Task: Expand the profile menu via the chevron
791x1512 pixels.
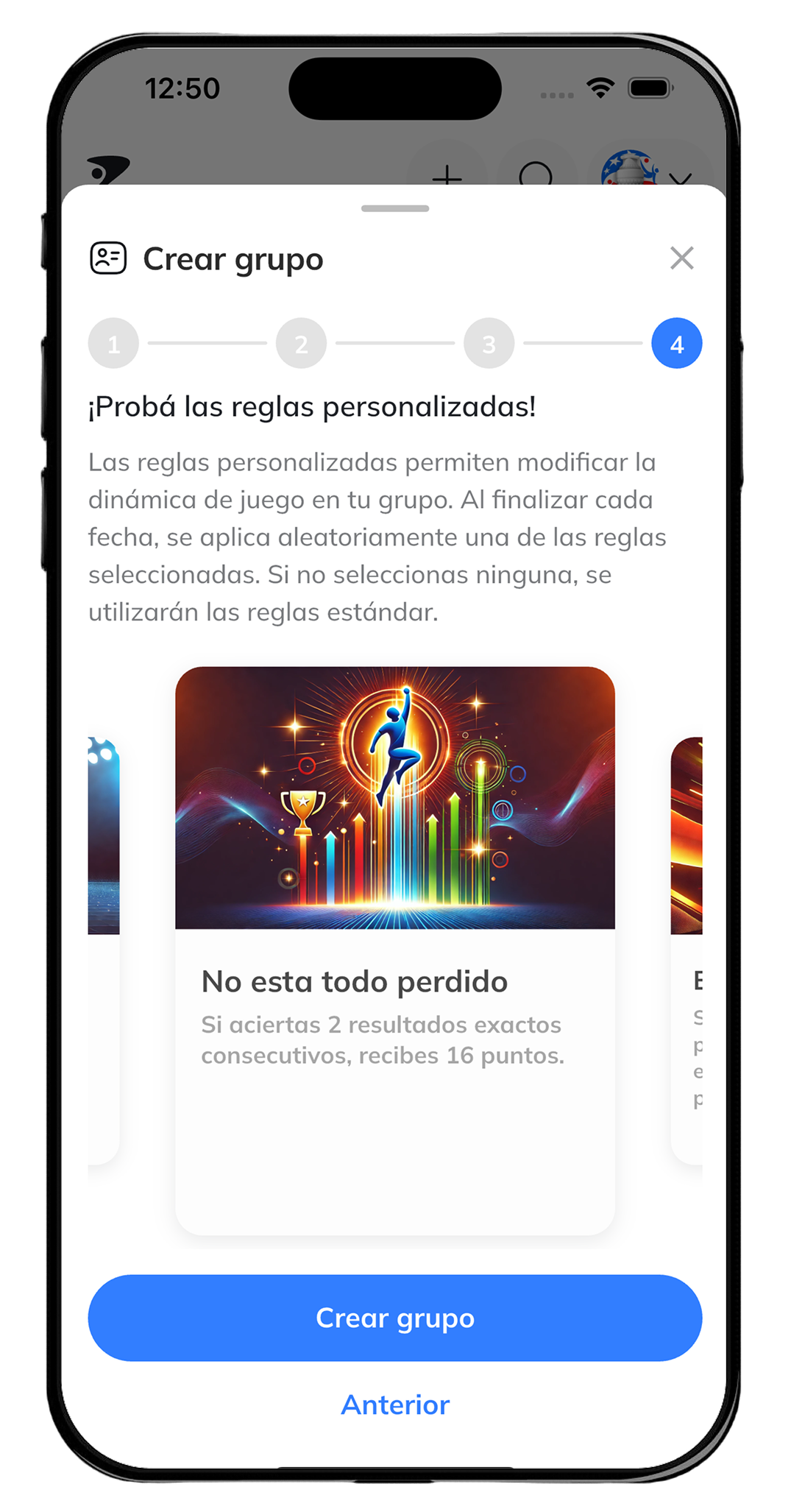Action: point(682,177)
